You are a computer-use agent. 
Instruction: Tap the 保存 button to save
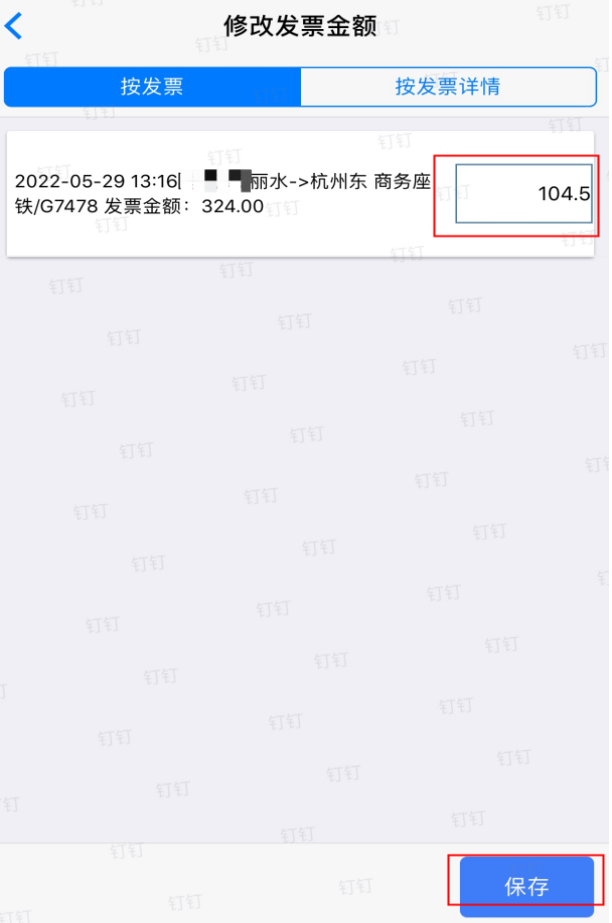click(527, 886)
